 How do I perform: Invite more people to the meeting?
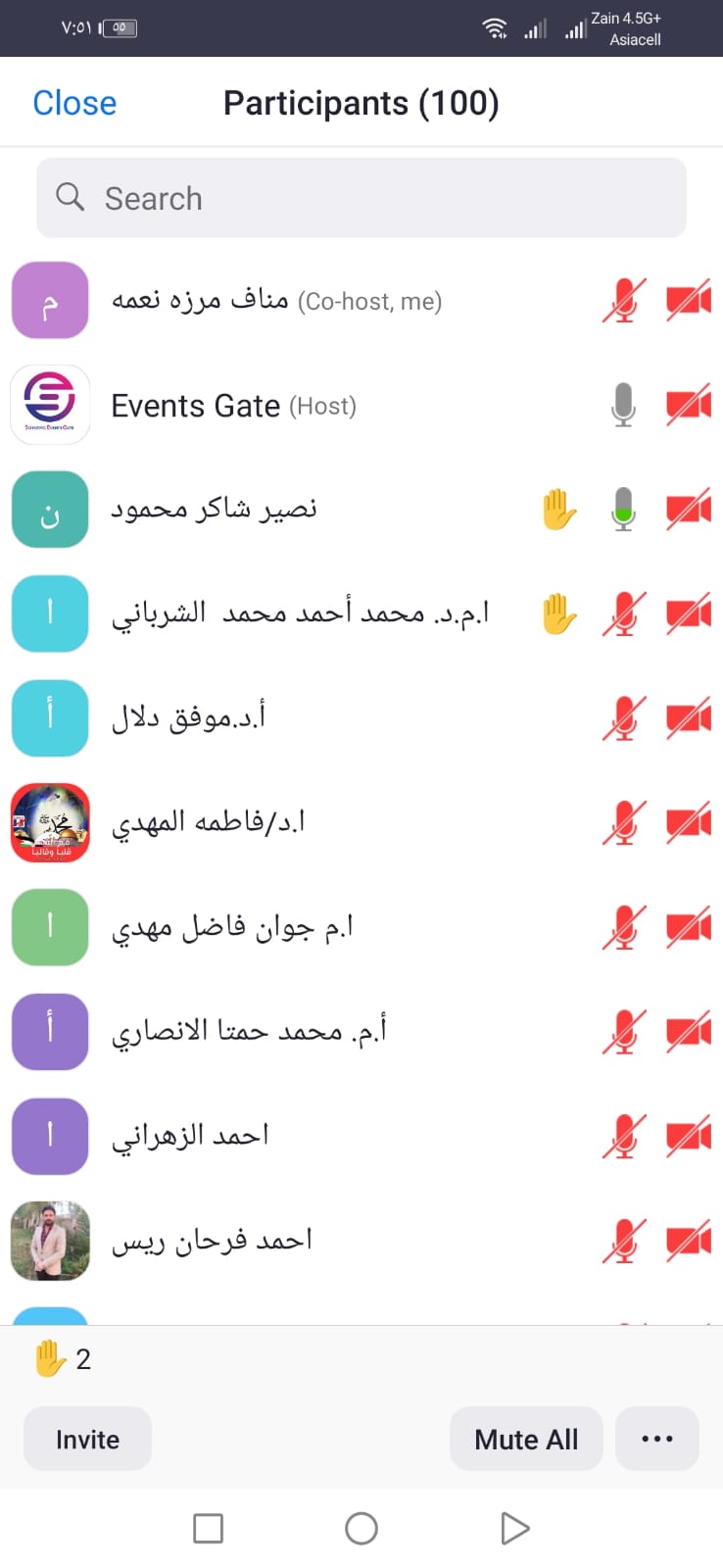coord(87,1439)
